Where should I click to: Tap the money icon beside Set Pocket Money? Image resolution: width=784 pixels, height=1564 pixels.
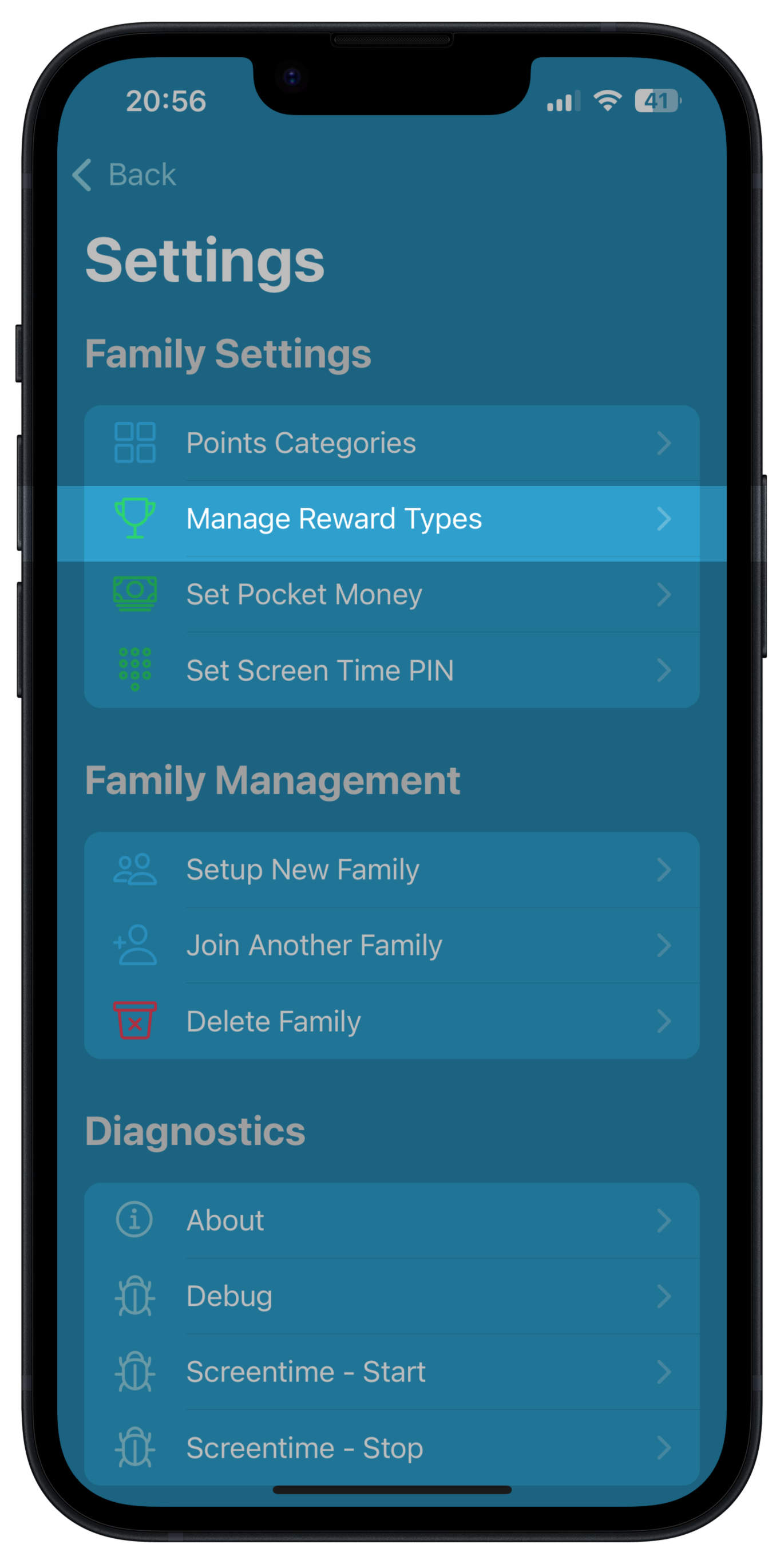click(x=134, y=595)
